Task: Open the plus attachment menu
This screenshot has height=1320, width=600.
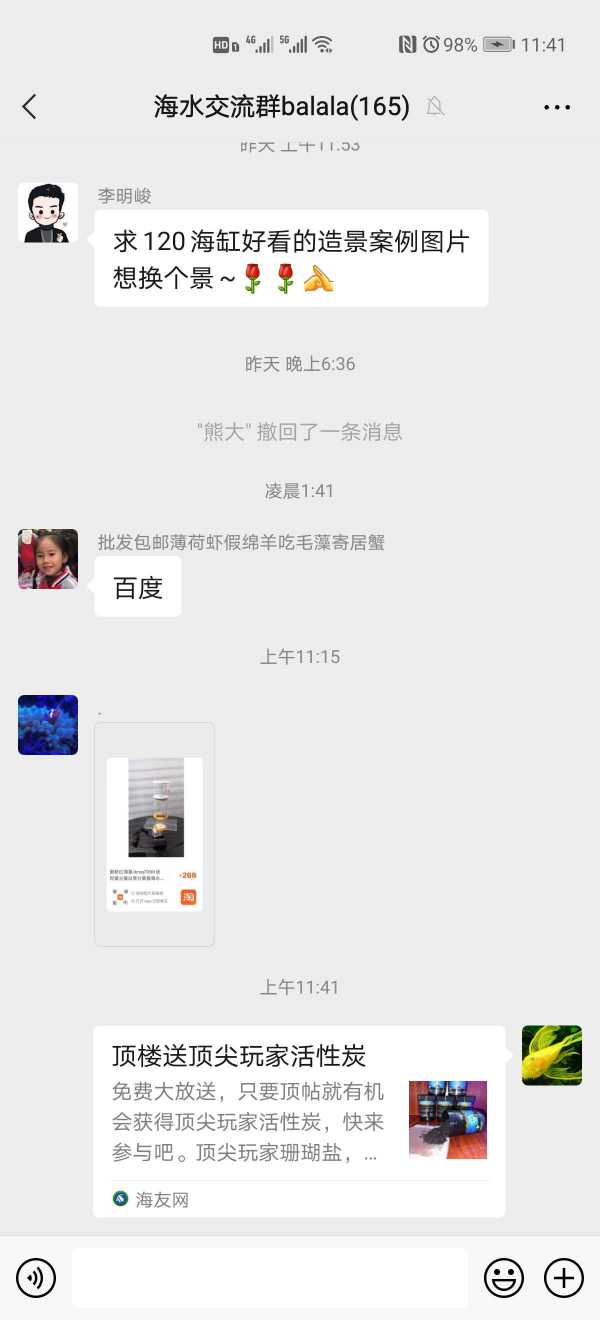Action: click(x=563, y=1277)
